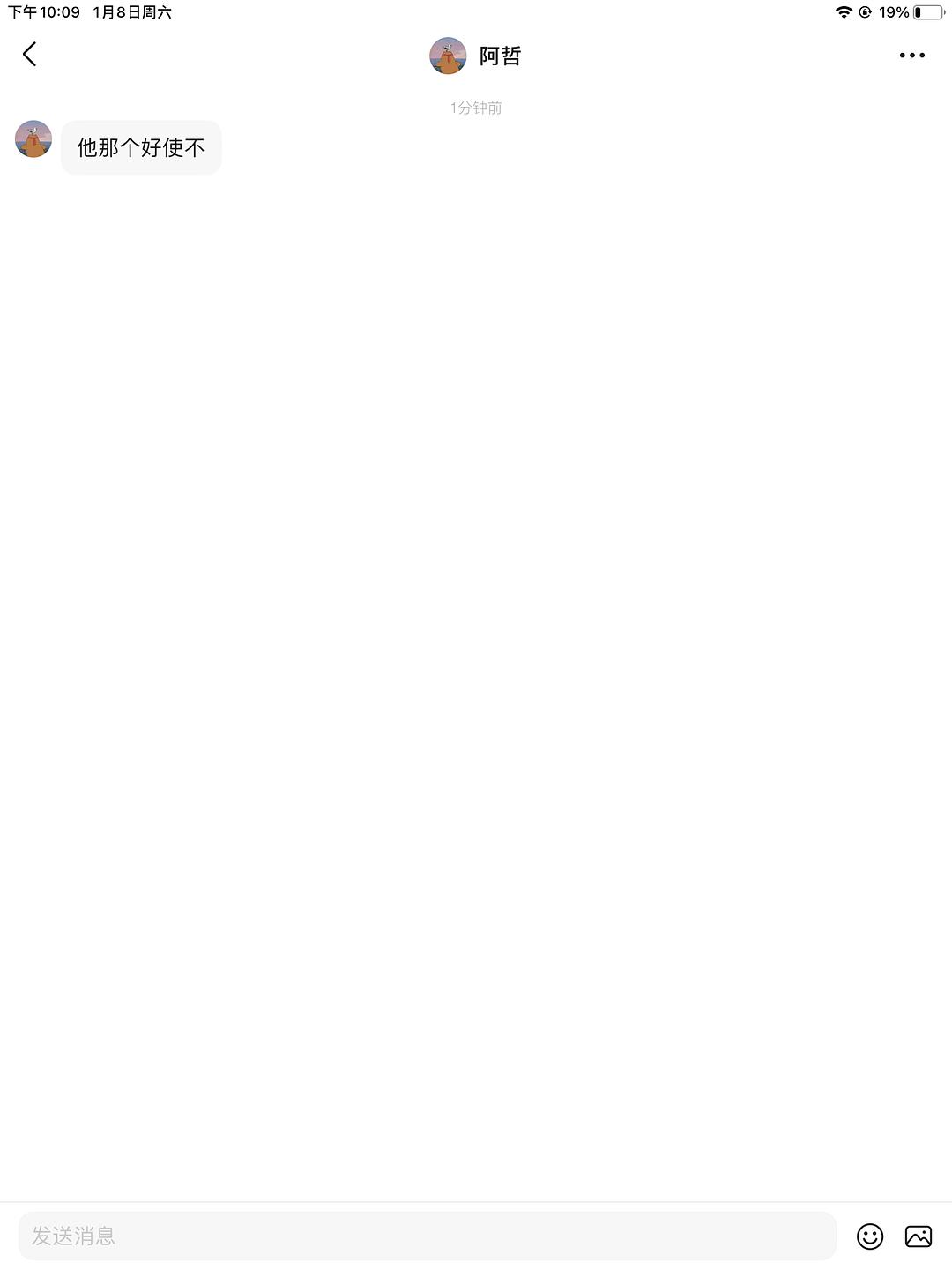Focus the 发送消息 message field
952x1270 pixels.
pos(427,1236)
